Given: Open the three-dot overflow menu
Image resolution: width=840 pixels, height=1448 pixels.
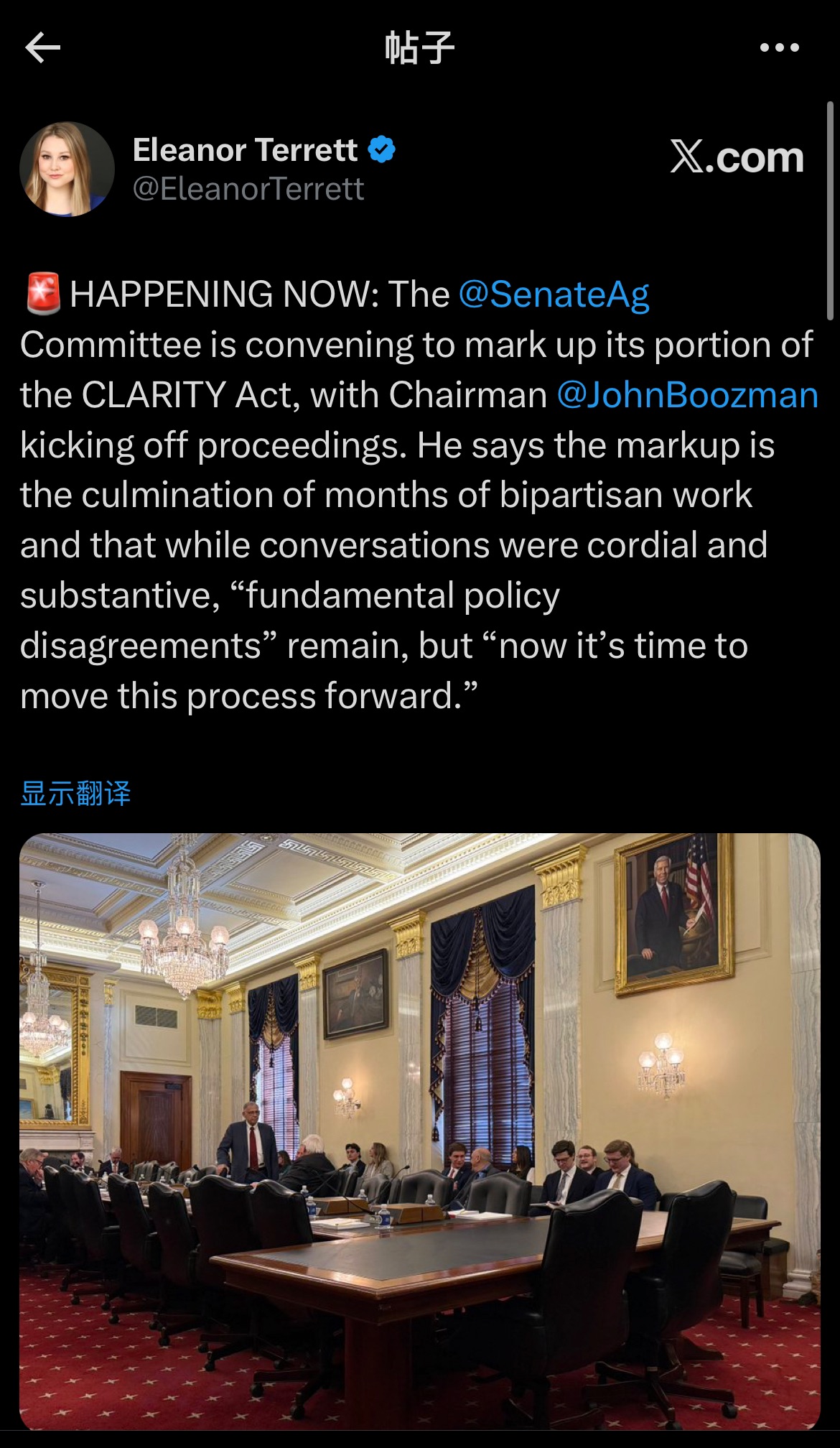Looking at the screenshot, I should [x=779, y=48].
